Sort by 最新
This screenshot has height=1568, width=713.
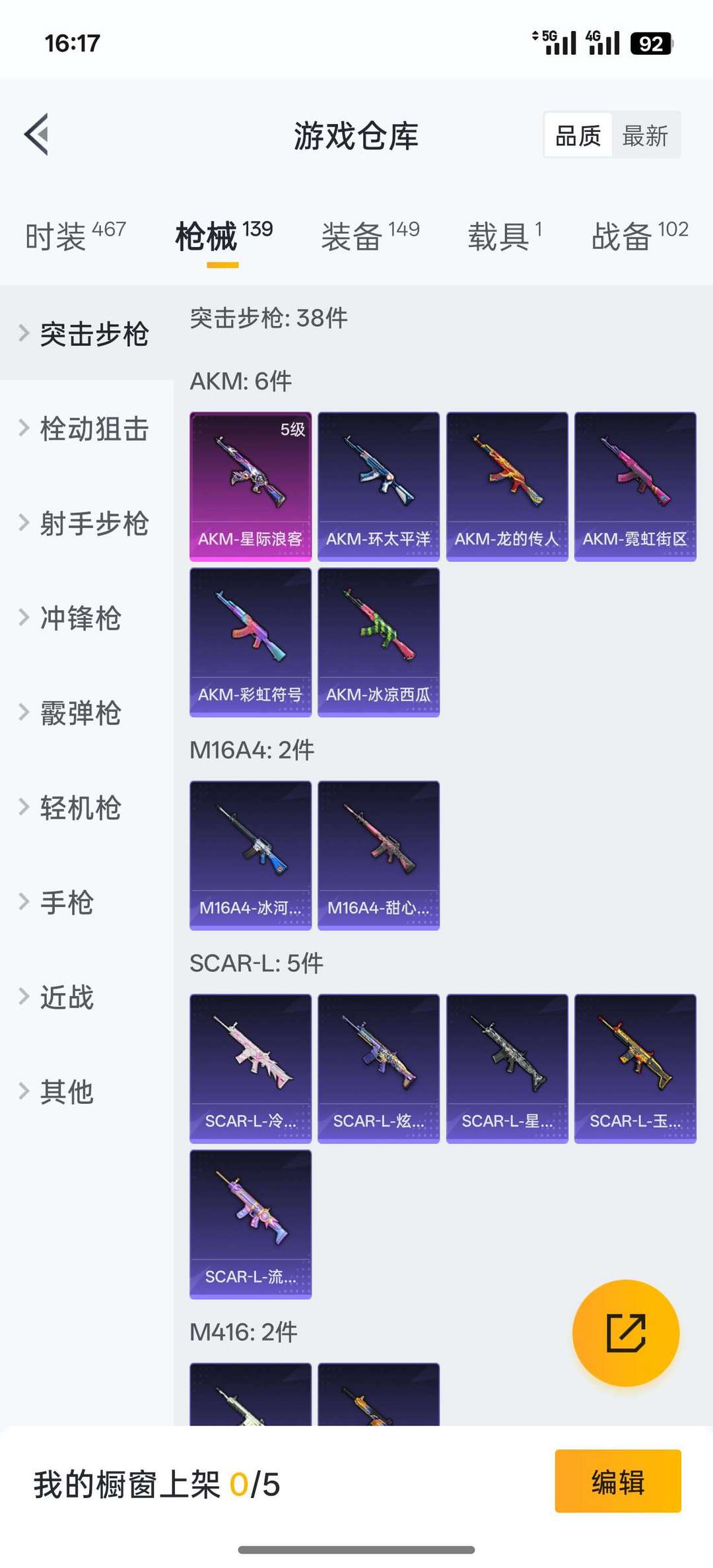pos(645,136)
